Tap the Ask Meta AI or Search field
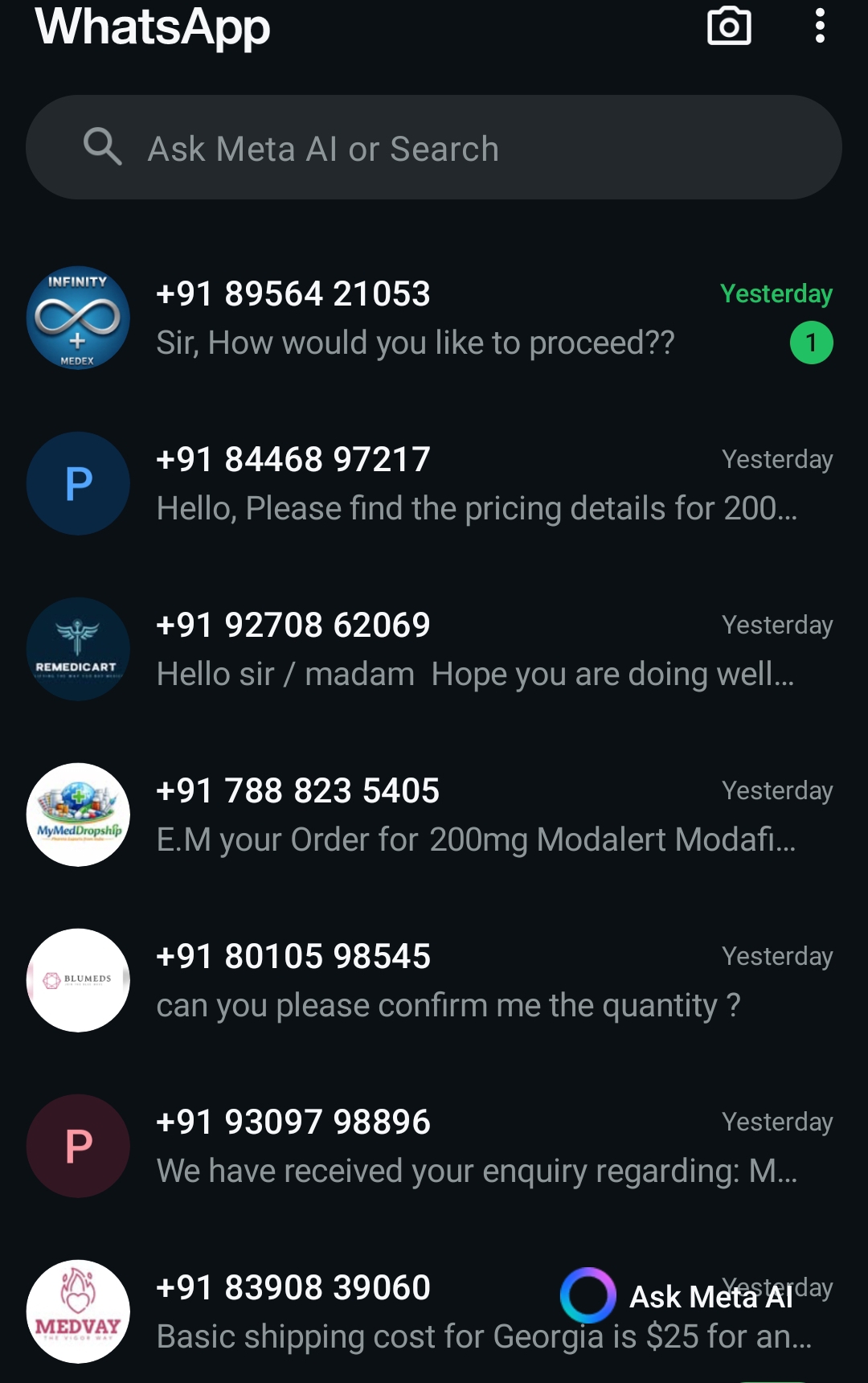Screen dimensions: 868x1383 point(434,148)
